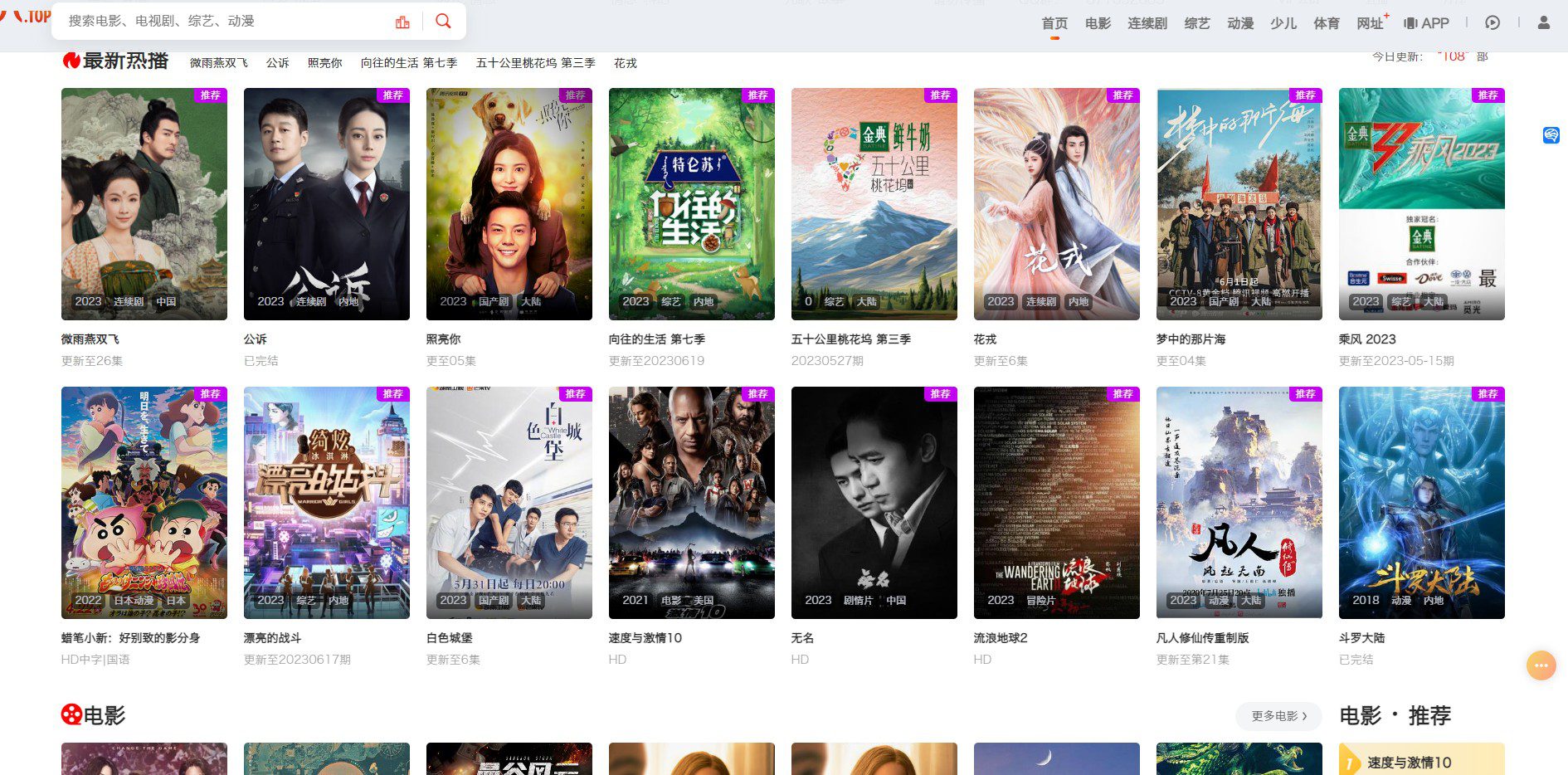The image size is (1568, 775).
Task: Tap the magnifier search icon
Action: [443, 21]
